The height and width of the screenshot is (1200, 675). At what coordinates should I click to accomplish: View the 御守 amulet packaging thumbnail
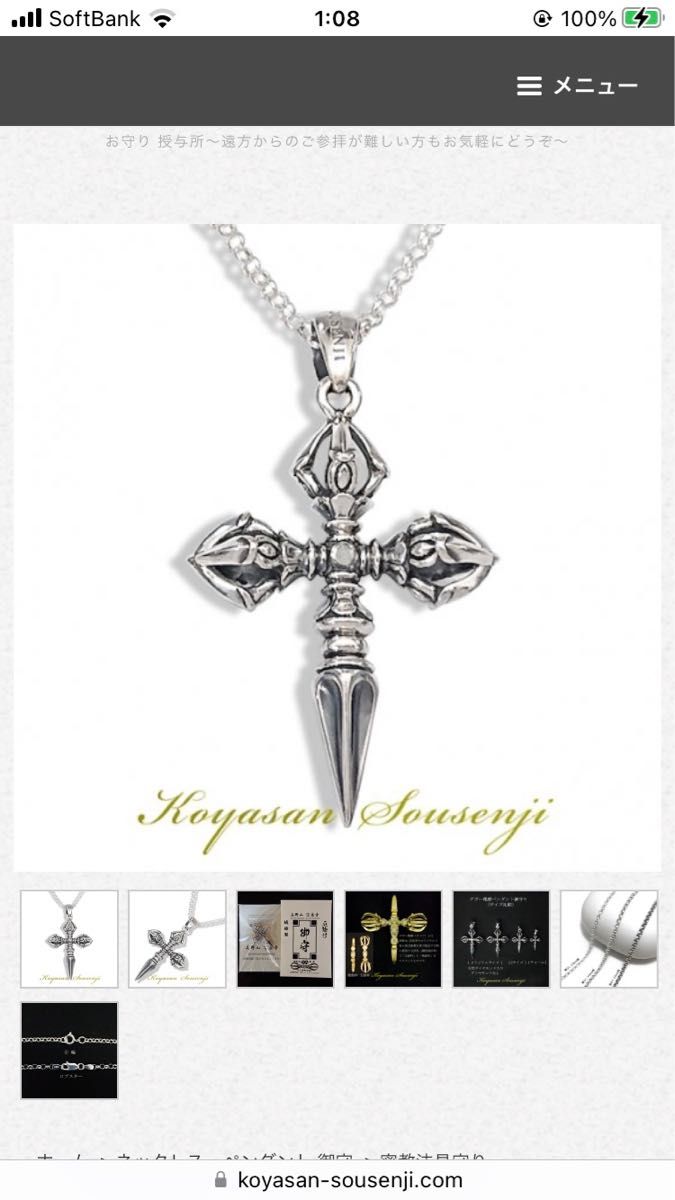[x=285, y=939]
